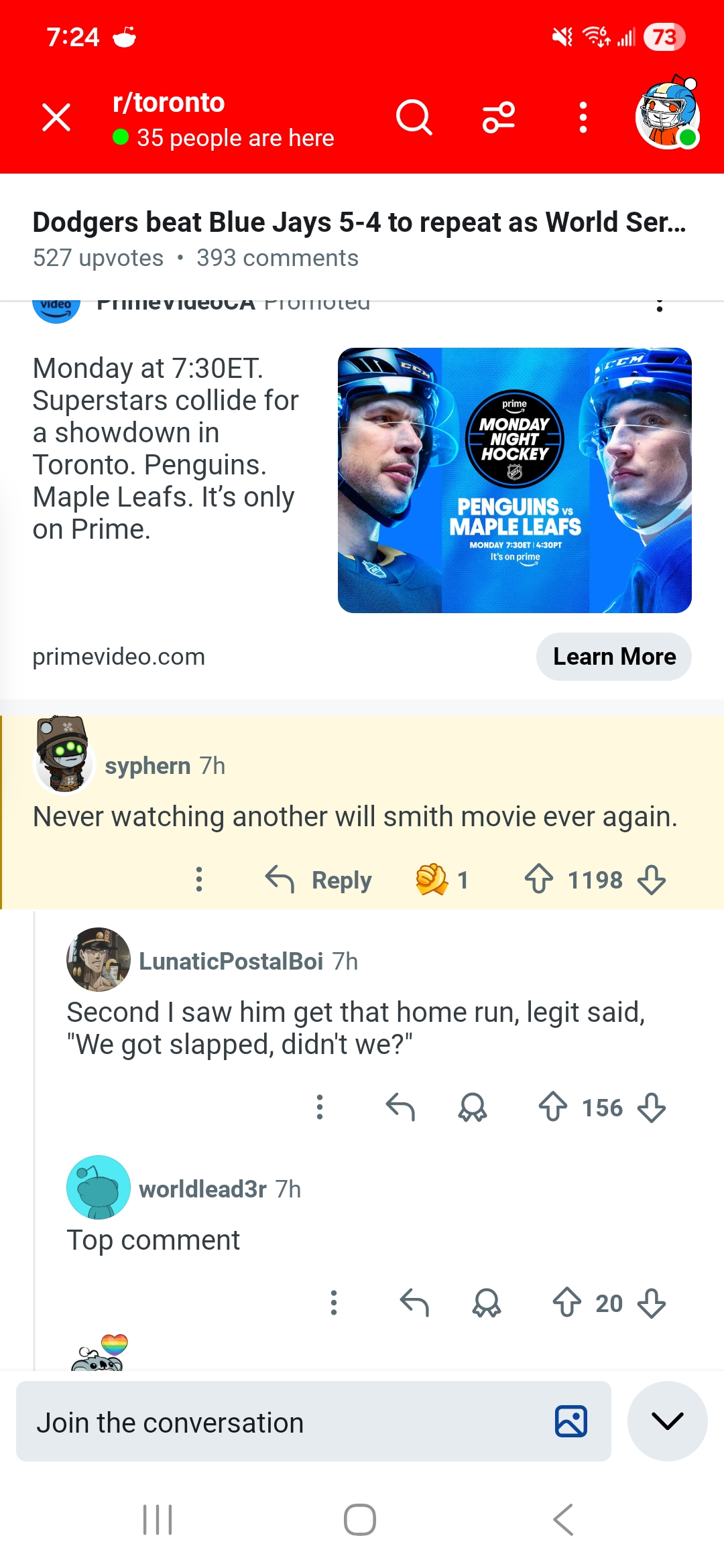Open search in r/toronto
This screenshot has height=1568, width=724.
(414, 117)
